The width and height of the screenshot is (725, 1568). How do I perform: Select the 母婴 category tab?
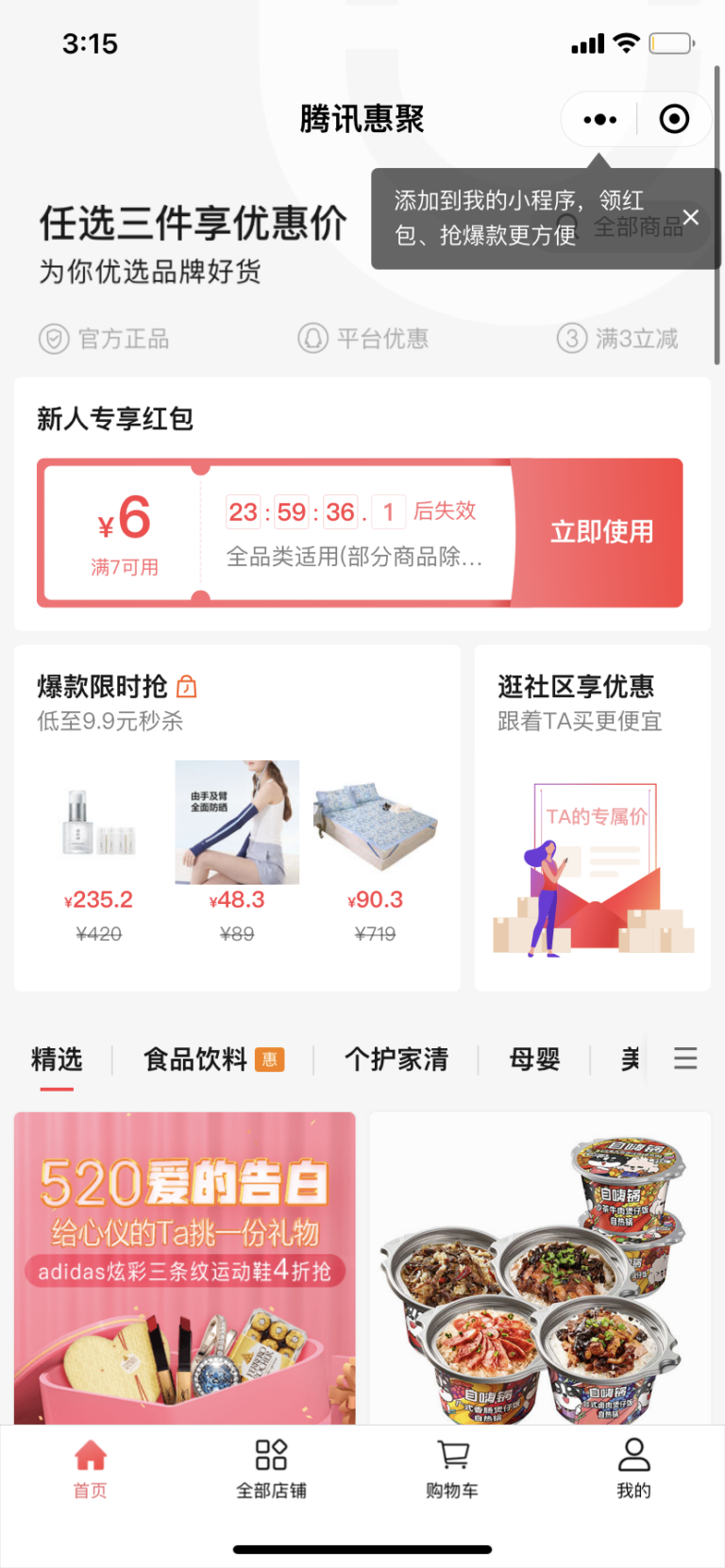[x=532, y=1059]
